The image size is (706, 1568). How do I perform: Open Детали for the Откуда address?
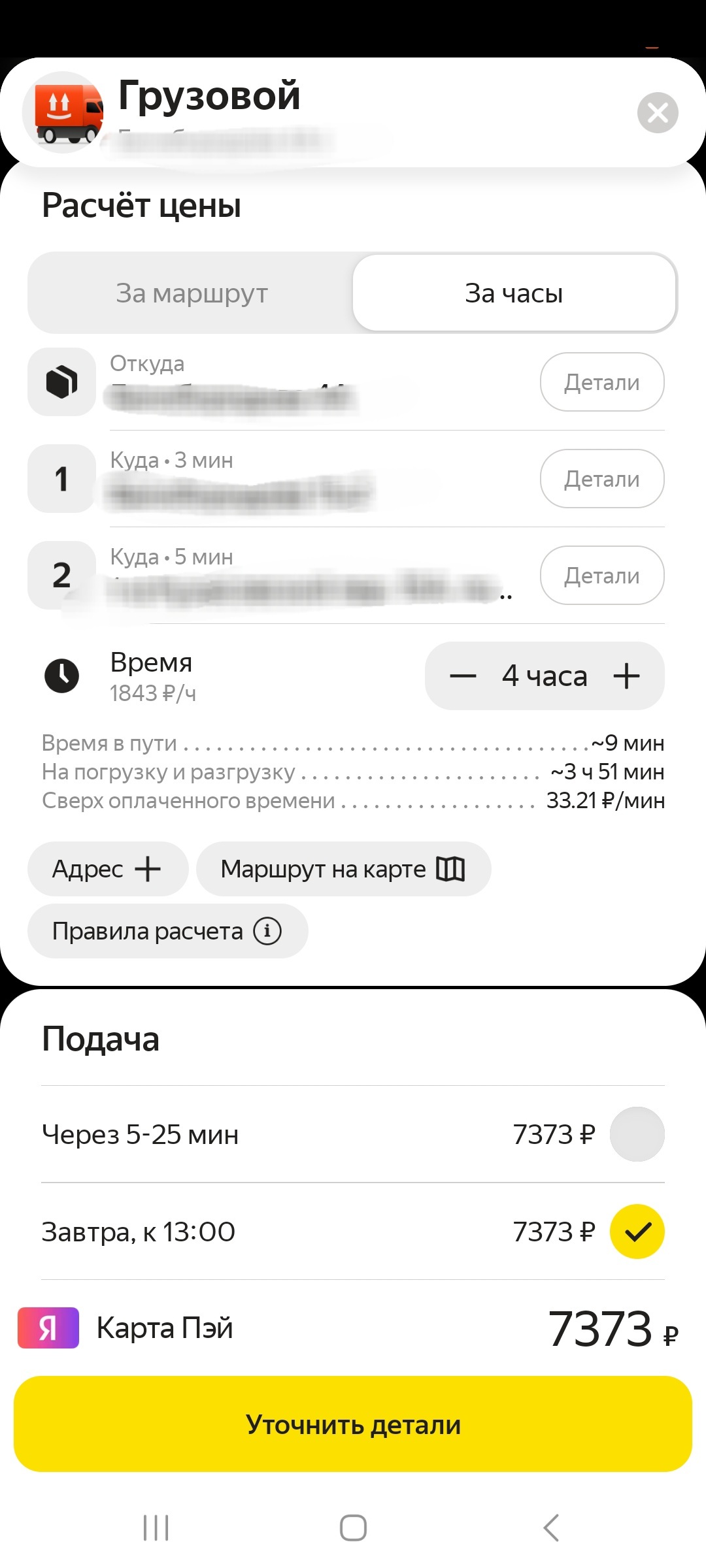coord(601,382)
